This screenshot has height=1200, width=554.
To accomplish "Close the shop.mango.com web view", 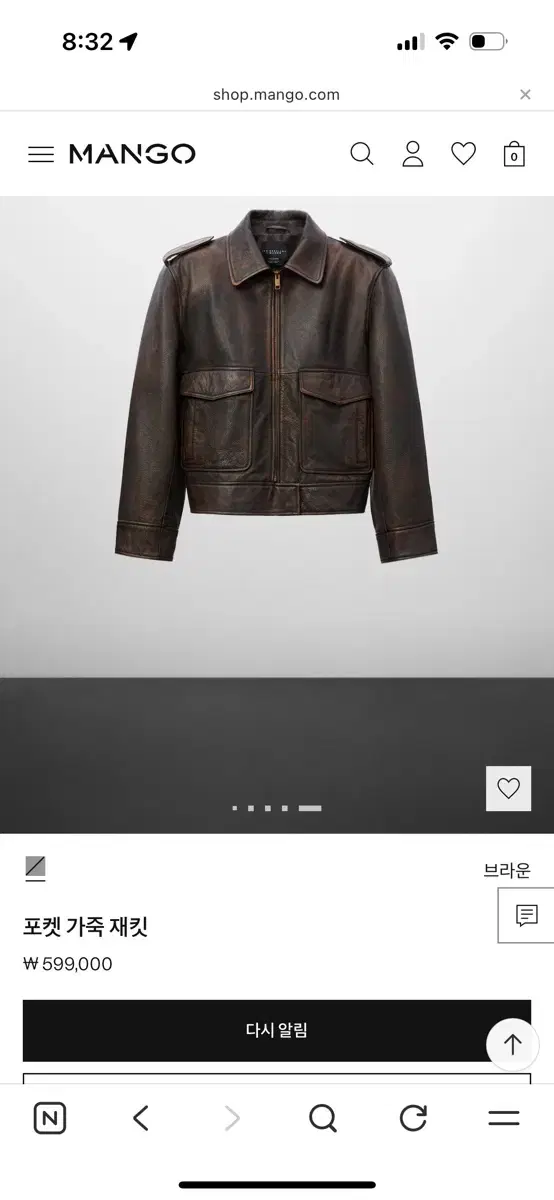I will tap(525, 95).
